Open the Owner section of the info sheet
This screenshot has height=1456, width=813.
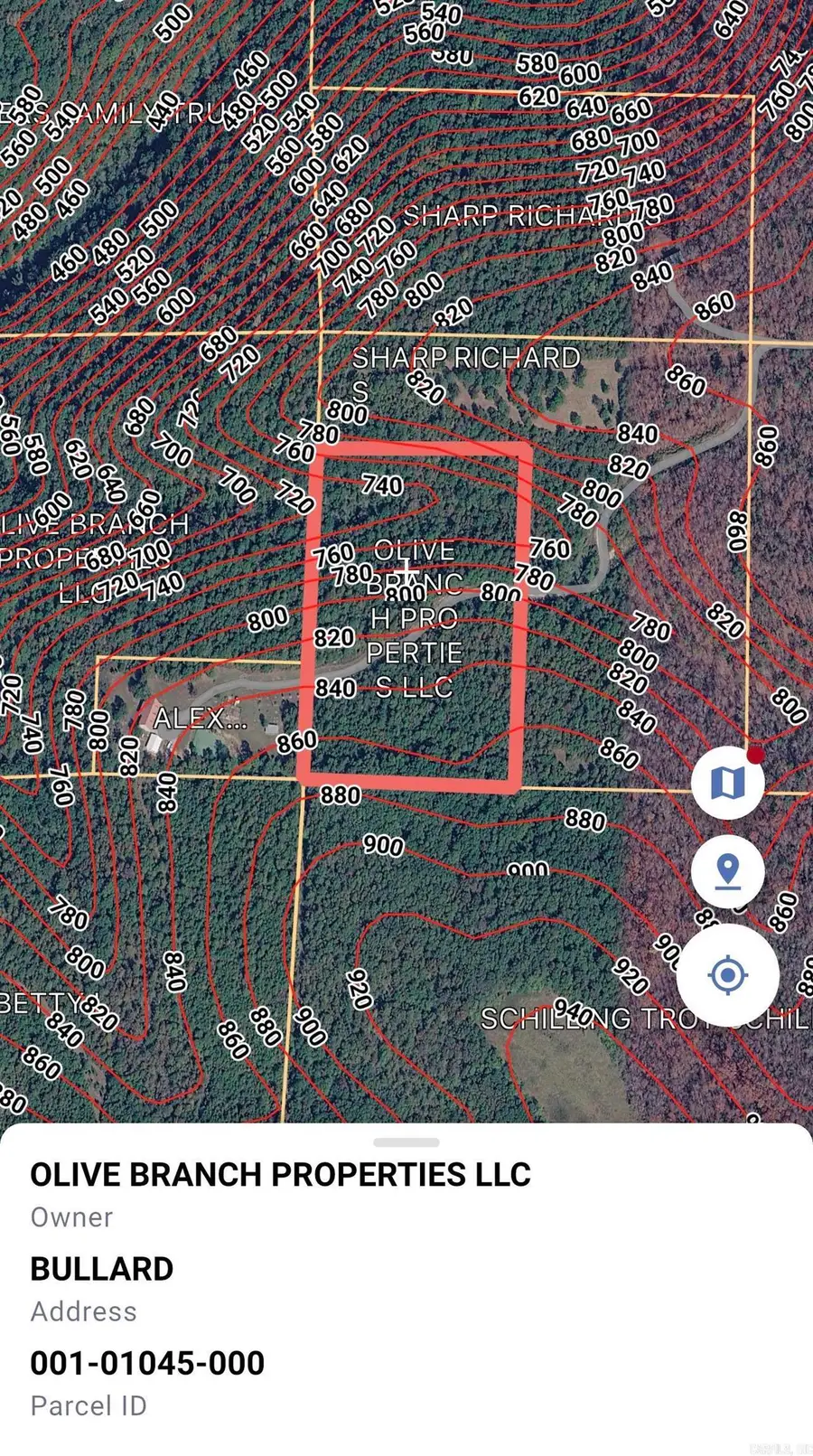70,1216
